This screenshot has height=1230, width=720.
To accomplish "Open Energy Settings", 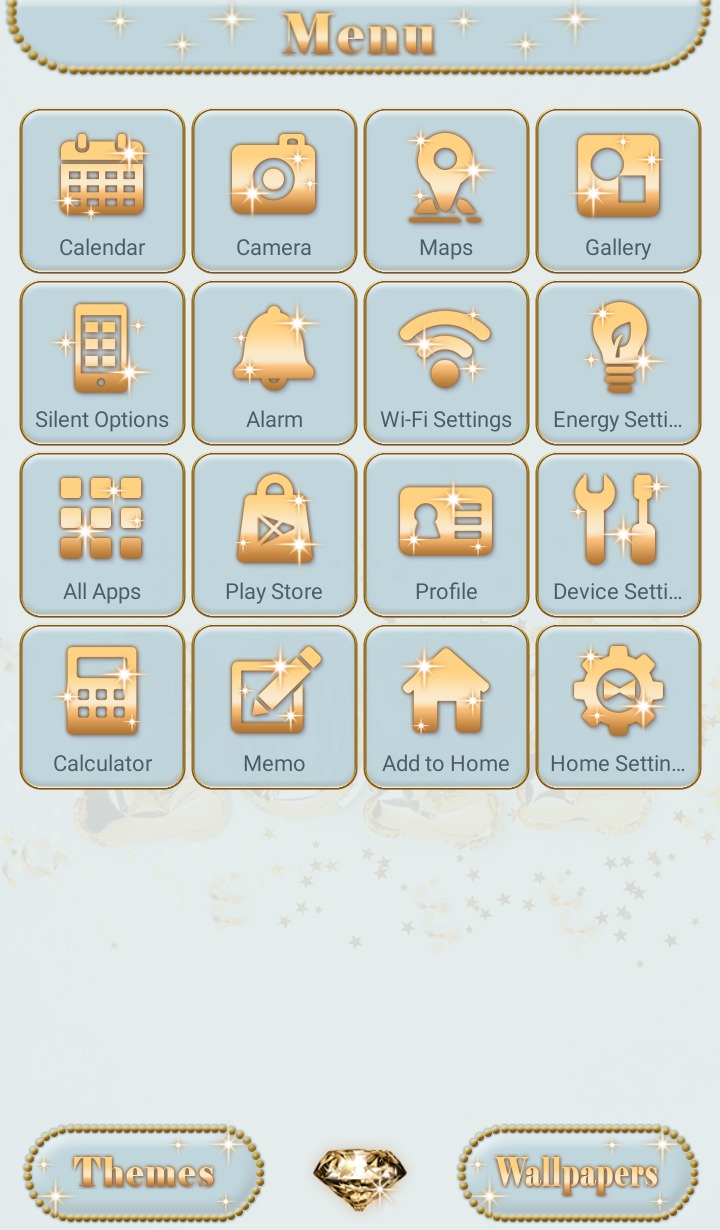I will tap(618, 363).
